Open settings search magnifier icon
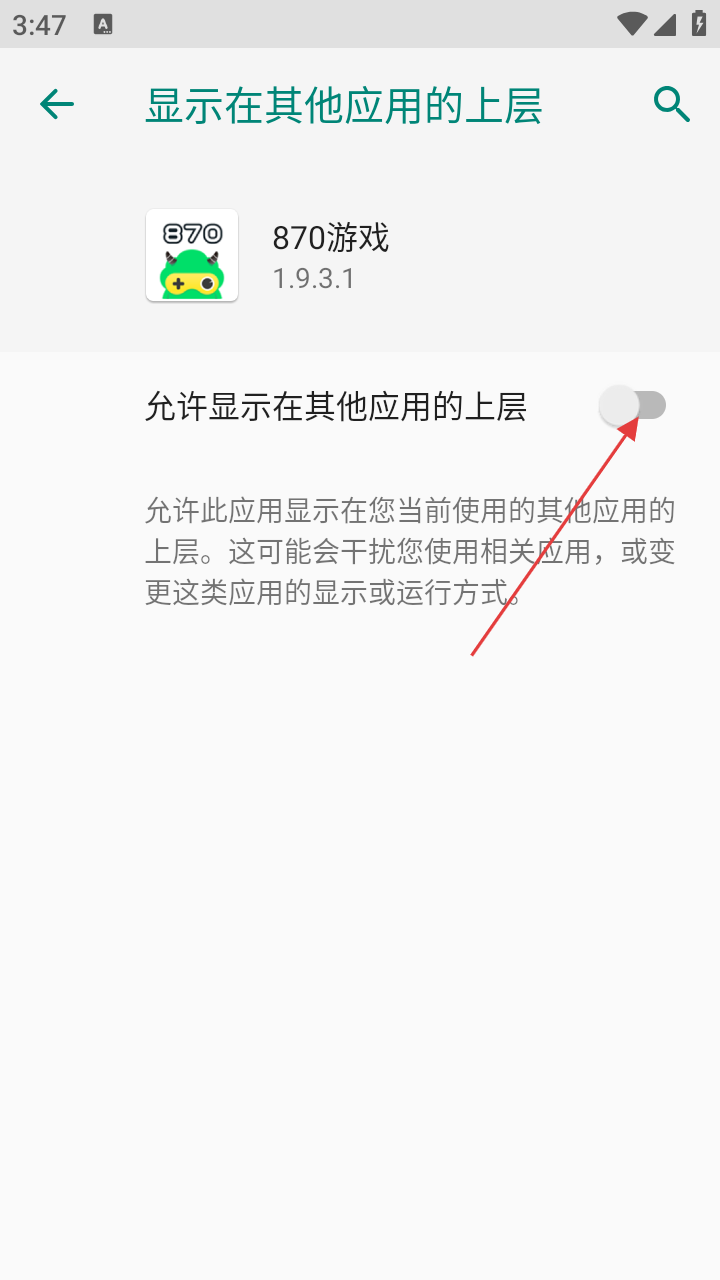The width and height of the screenshot is (720, 1280). point(672,104)
